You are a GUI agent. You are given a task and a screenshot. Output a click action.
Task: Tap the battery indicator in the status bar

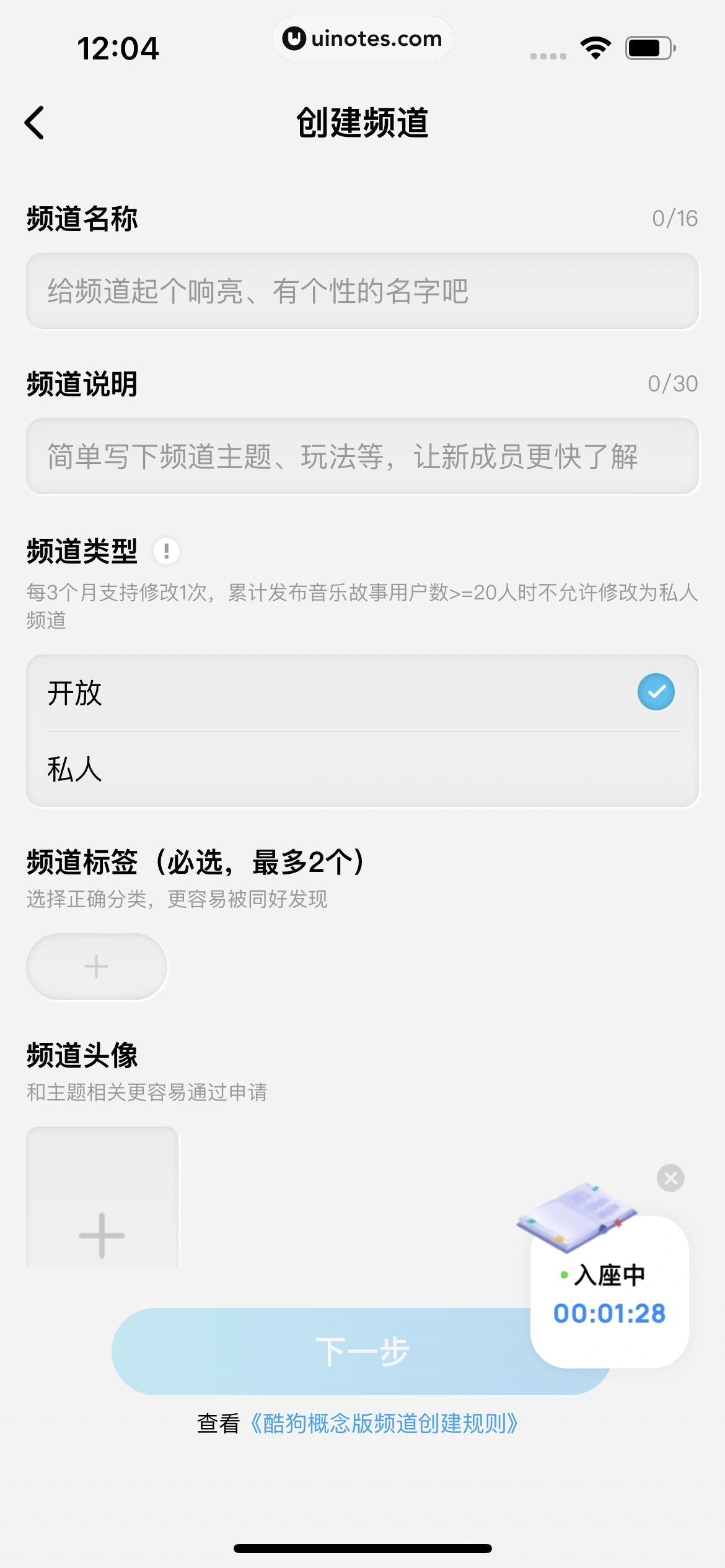[x=647, y=46]
